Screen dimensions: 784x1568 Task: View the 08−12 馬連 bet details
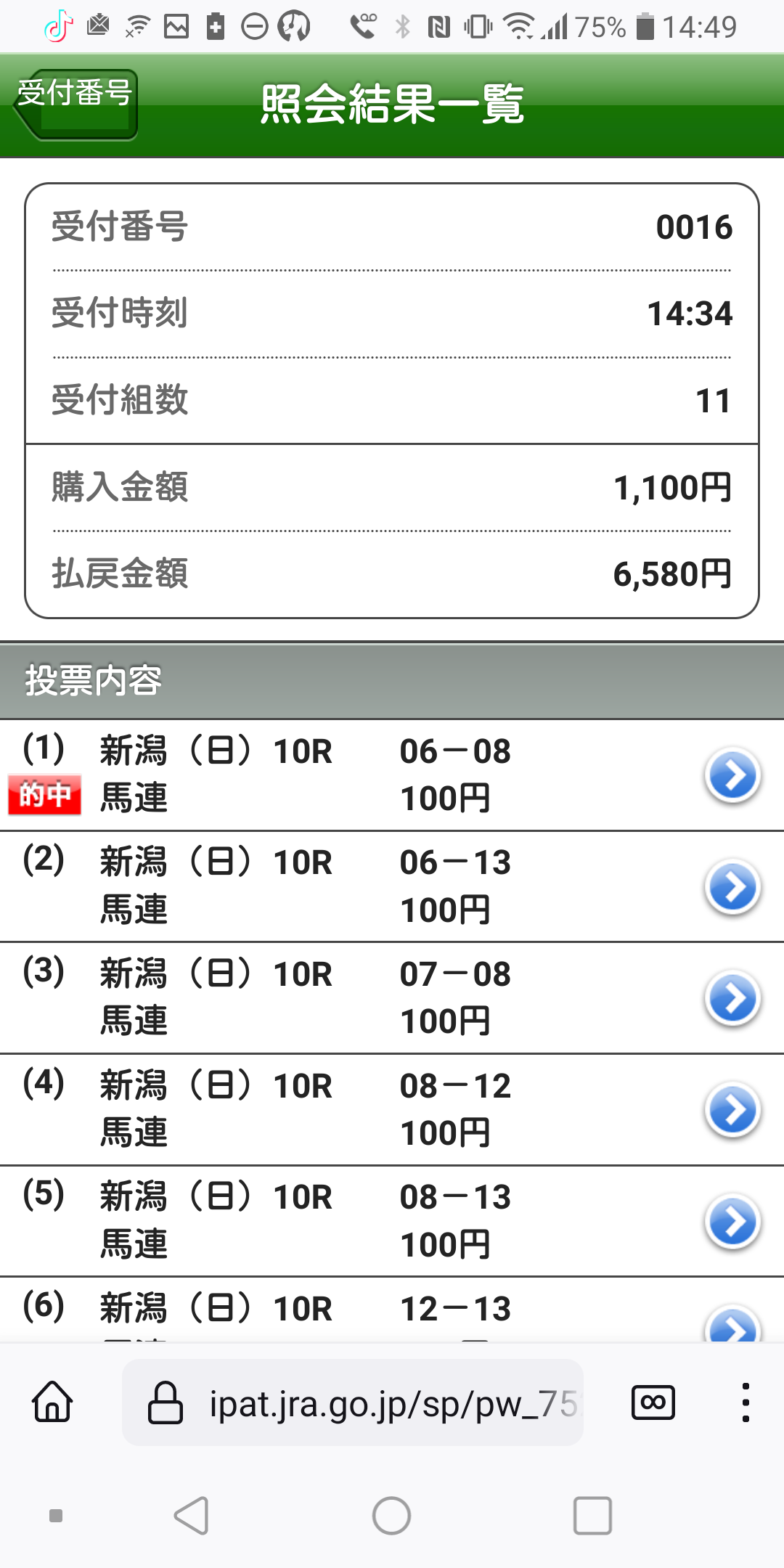(732, 1111)
